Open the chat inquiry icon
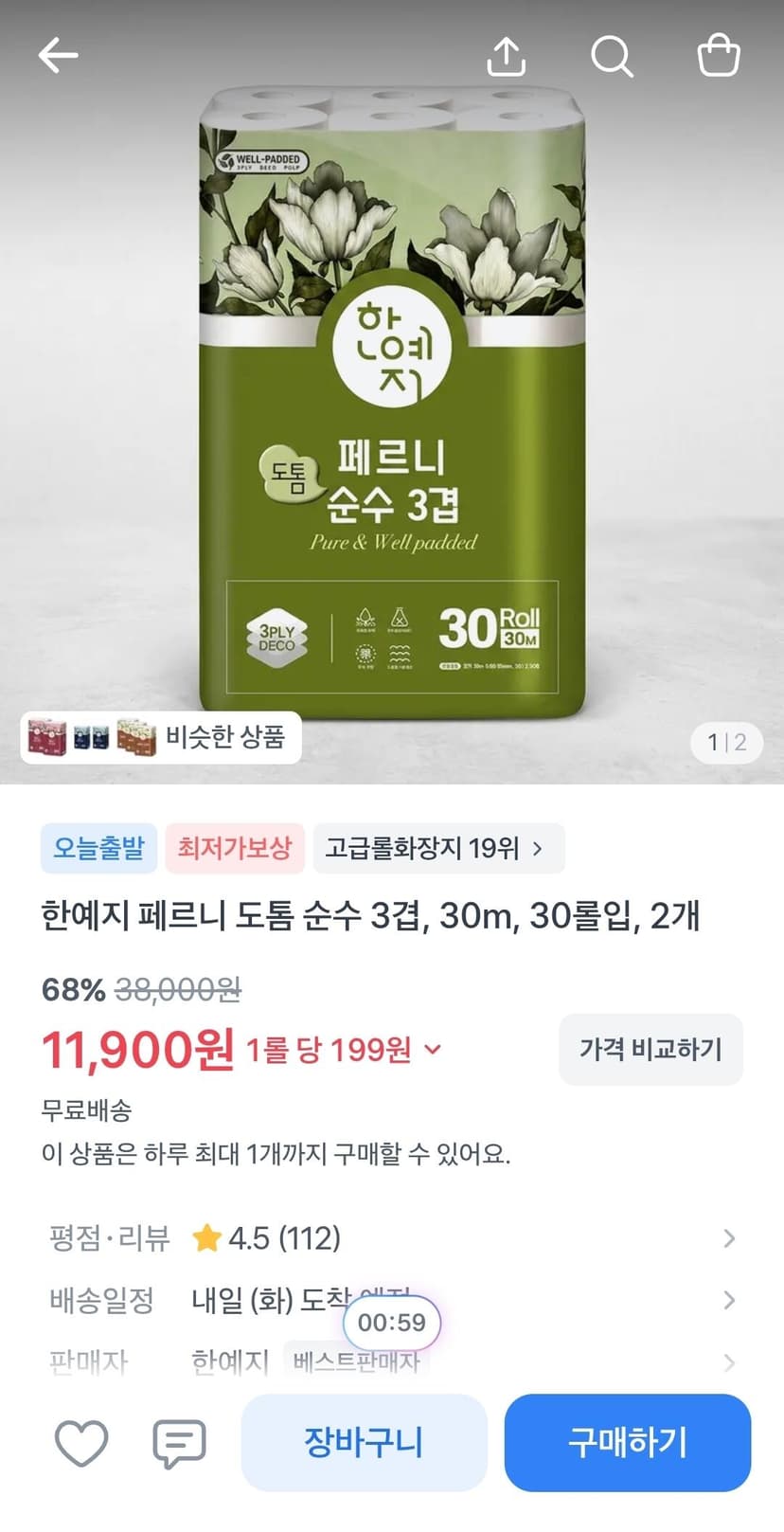The width and height of the screenshot is (784, 1532). tap(179, 1443)
